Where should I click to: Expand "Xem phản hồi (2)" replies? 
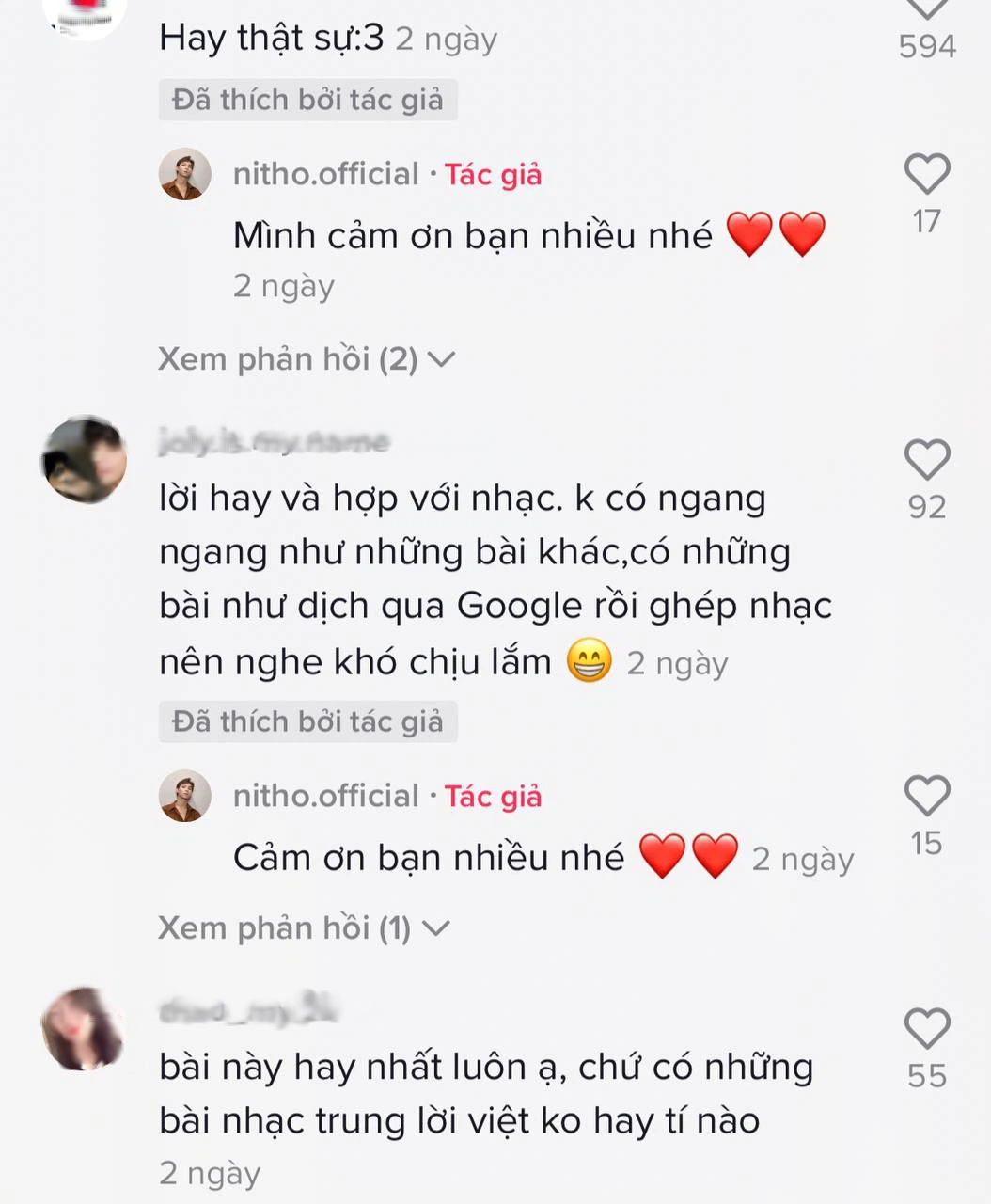(307, 359)
